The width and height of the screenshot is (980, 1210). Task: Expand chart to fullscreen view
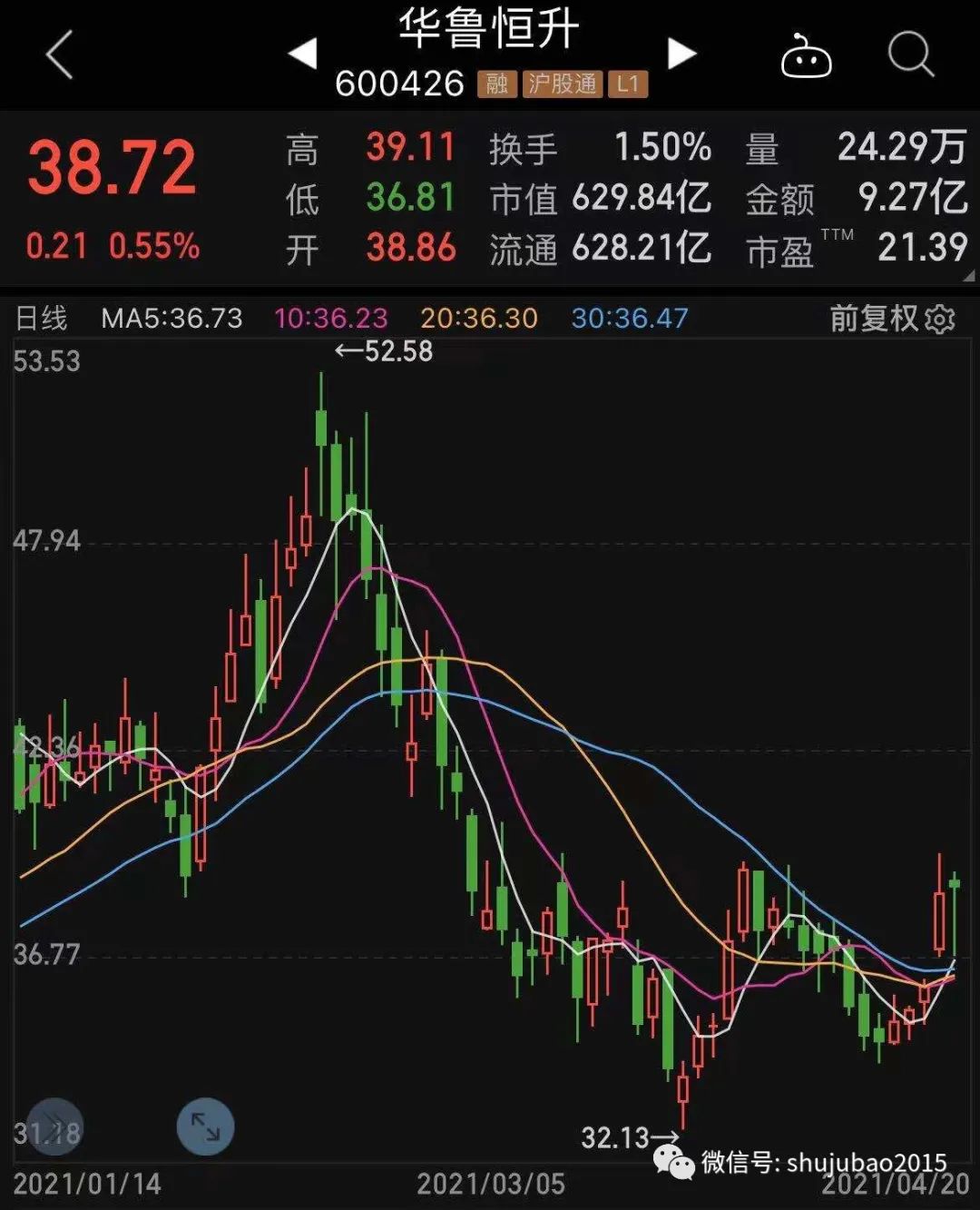point(206,1126)
